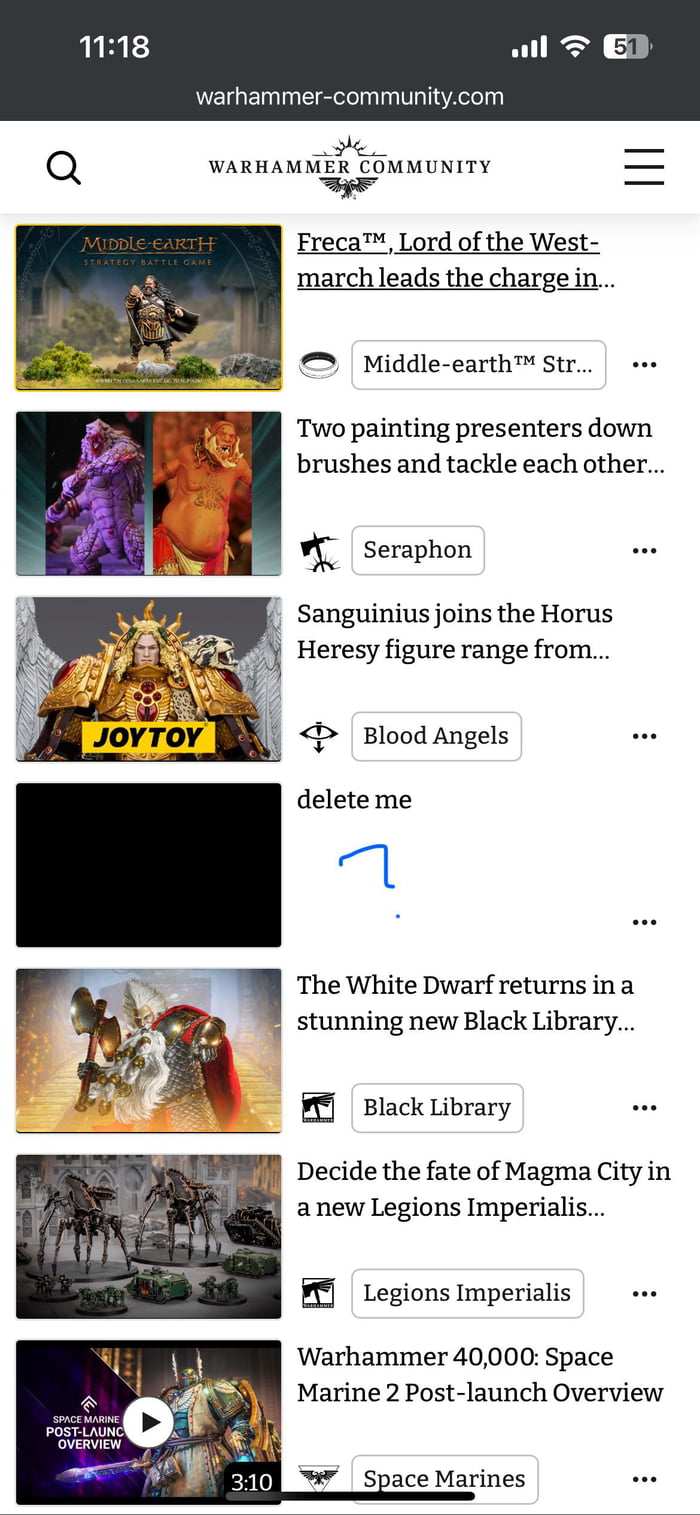Open more options for the Magma City article
The height and width of the screenshot is (1515, 700).
coord(645,1294)
